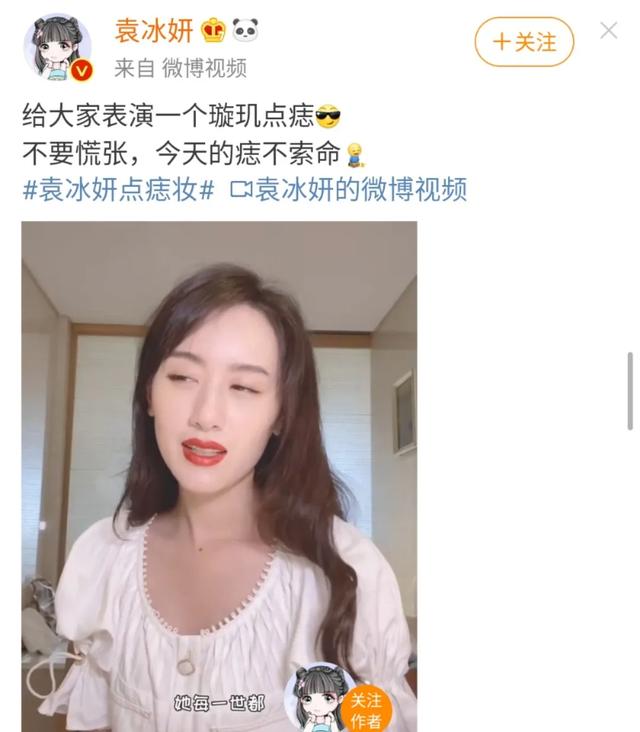Tap 关注作者 badge on the video

(365, 709)
